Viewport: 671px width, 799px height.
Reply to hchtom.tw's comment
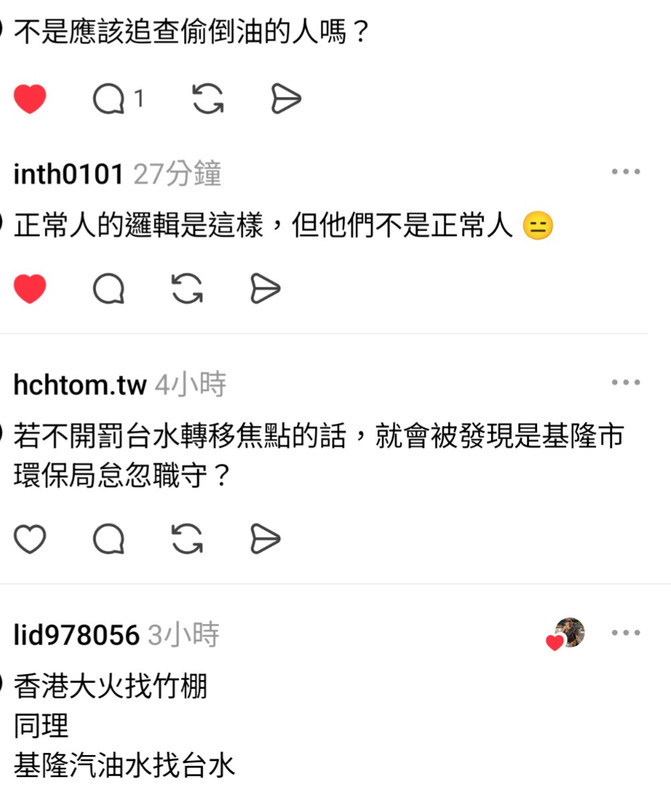click(109, 539)
